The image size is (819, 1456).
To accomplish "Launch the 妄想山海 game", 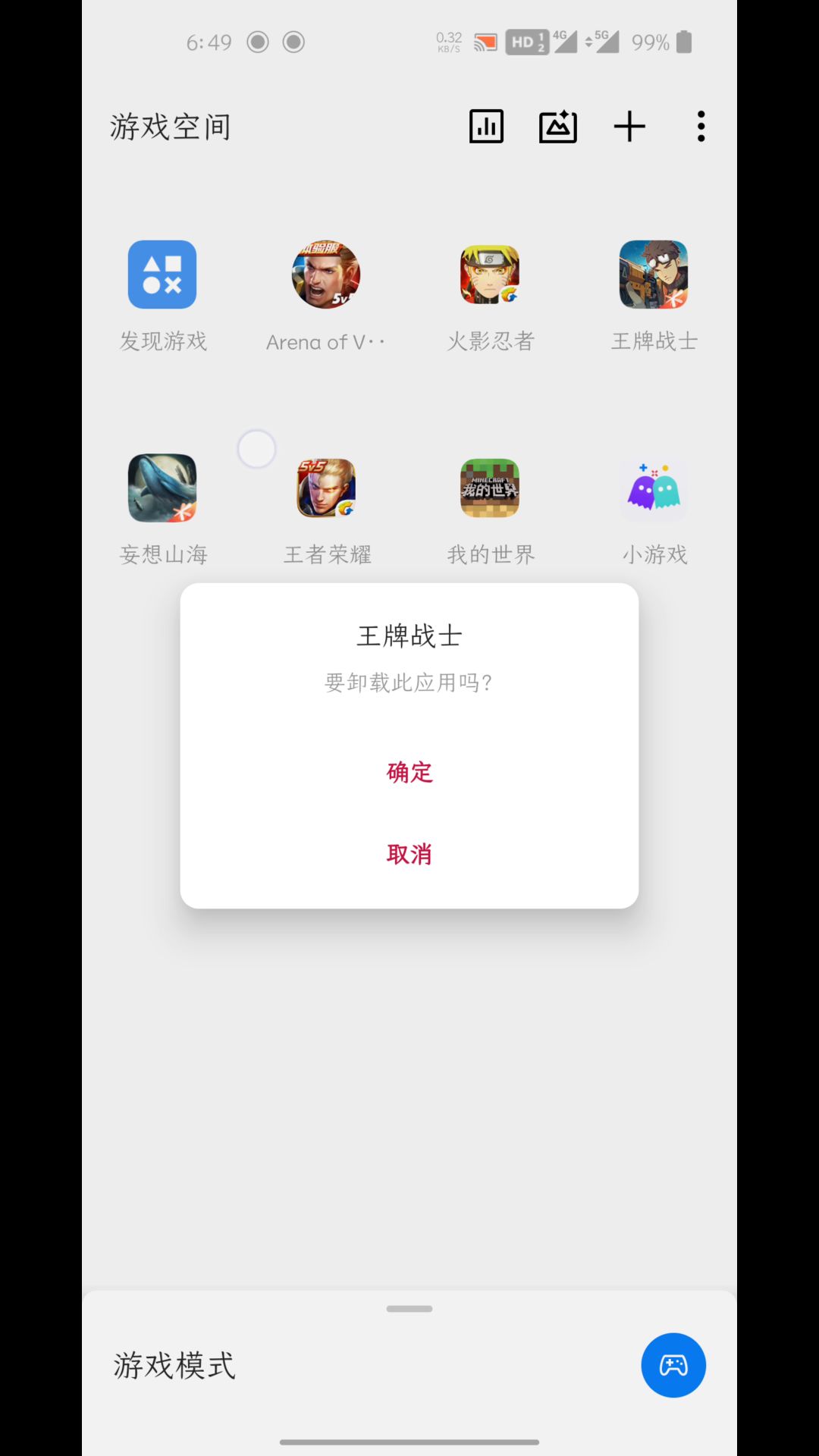I will (x=162, y=488).
